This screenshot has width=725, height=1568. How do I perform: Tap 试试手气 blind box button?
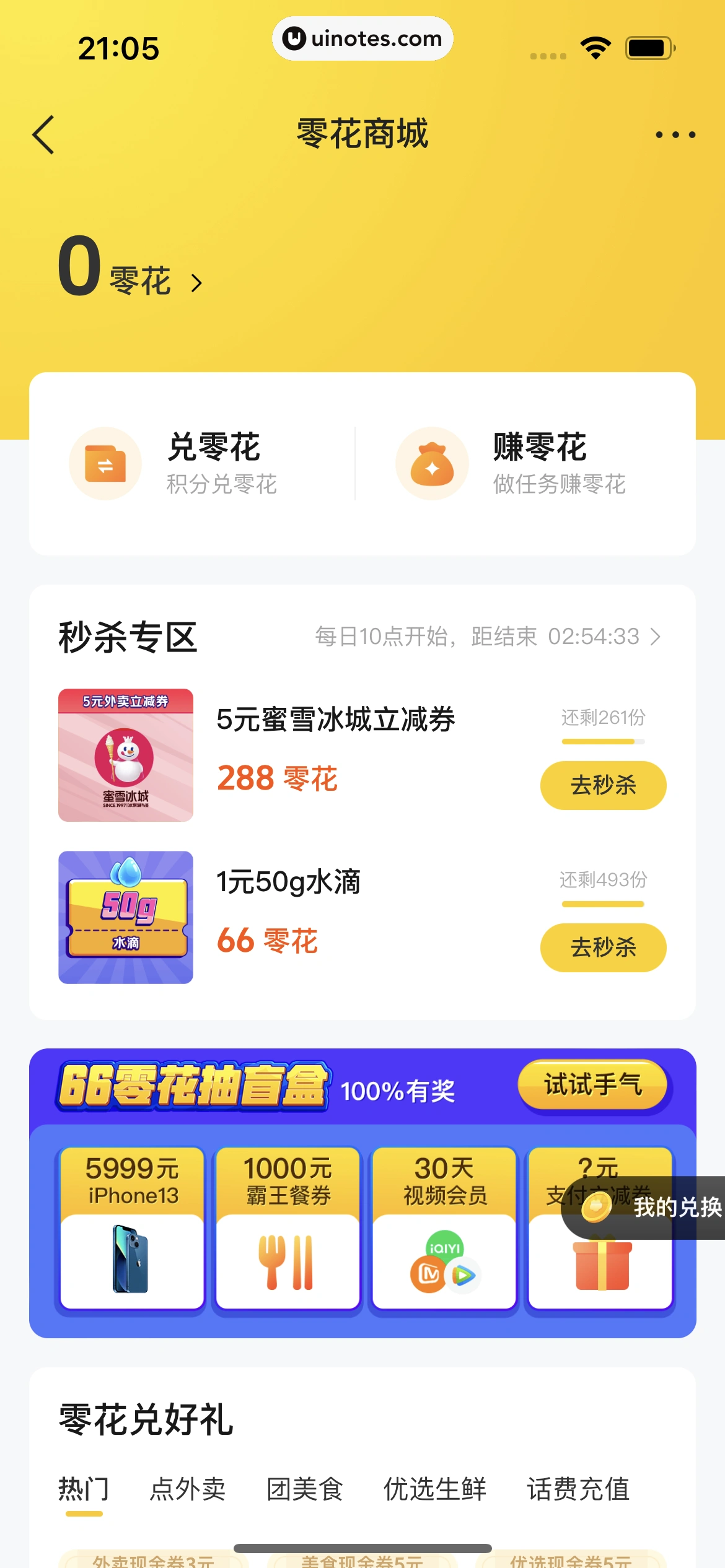[x=592, y=1085]
